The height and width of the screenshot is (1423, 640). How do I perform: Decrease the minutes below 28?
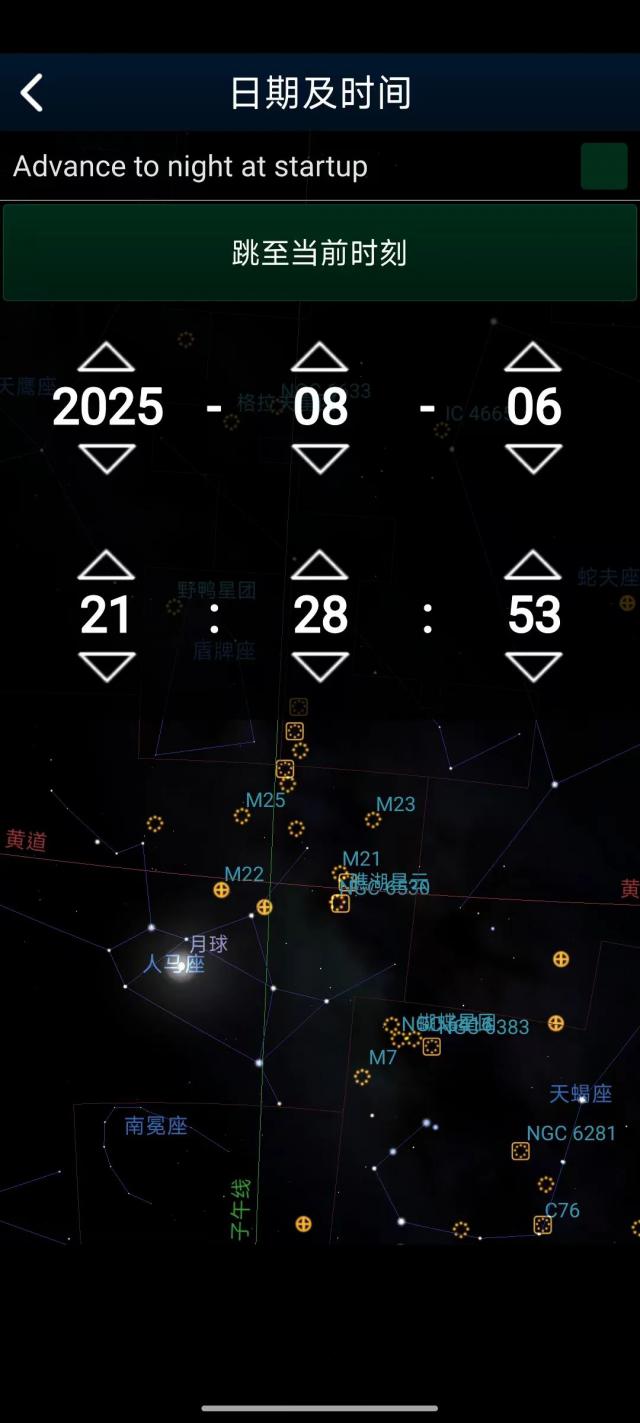tap(320, 666)
